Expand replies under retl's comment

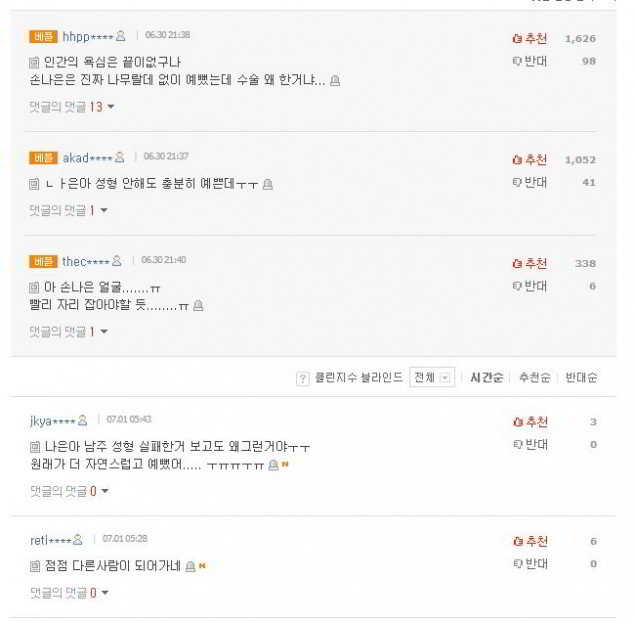point(69,592)
